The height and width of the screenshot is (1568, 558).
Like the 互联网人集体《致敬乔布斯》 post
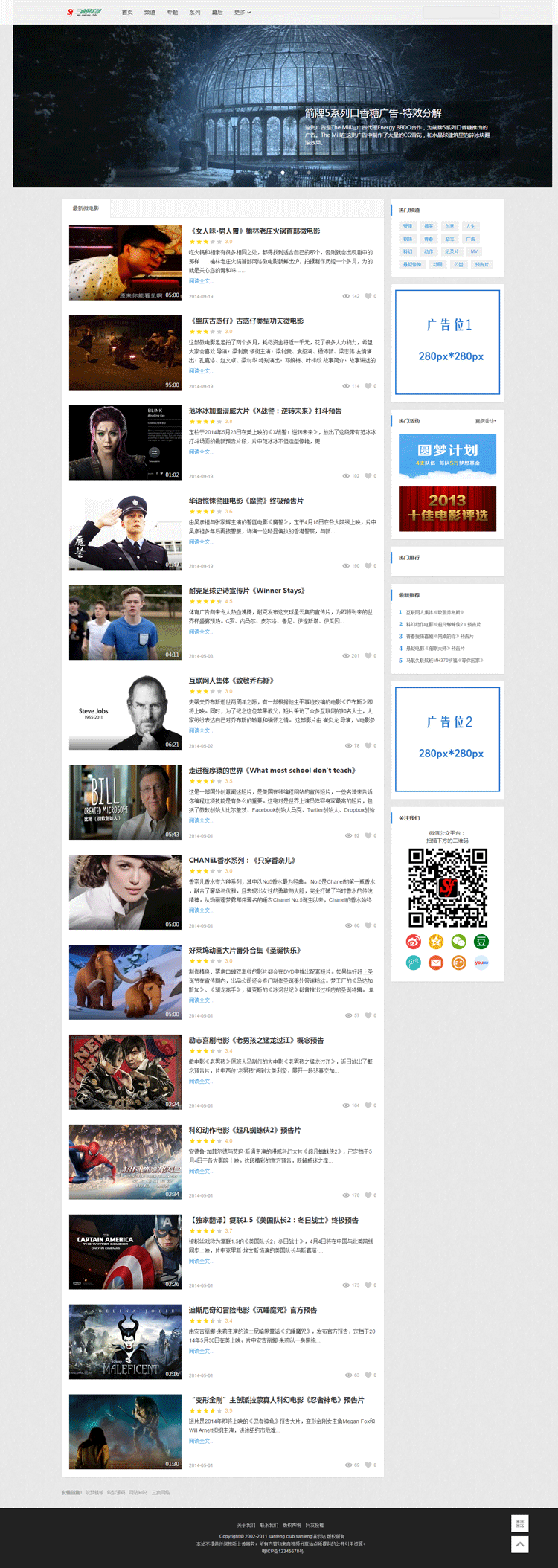[x=368, y=745]
